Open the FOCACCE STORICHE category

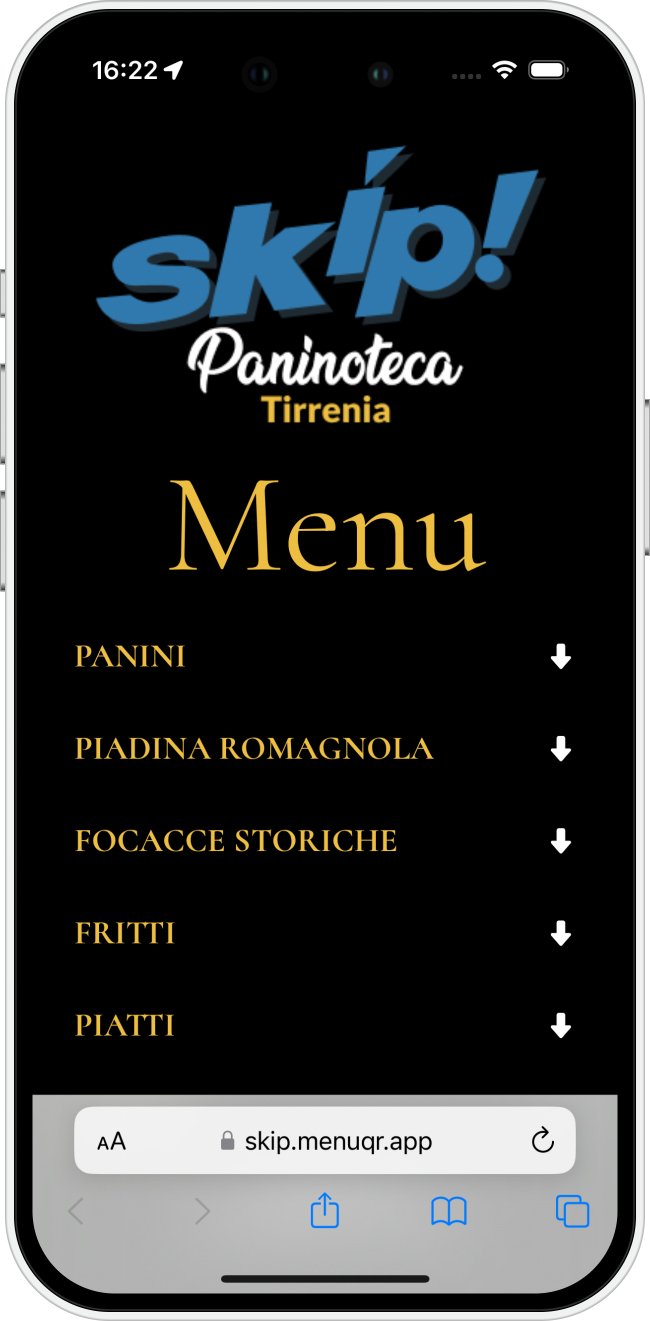click(x=560, y=841)
